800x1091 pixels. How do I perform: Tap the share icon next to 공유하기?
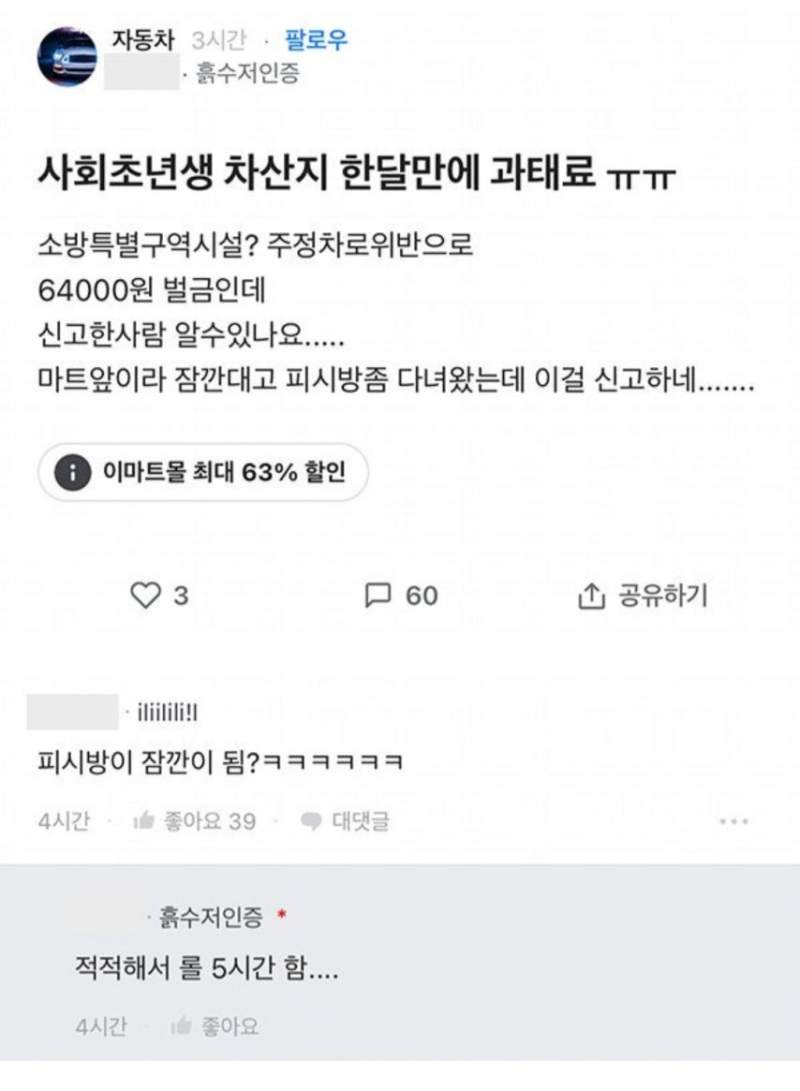point(589,596)
